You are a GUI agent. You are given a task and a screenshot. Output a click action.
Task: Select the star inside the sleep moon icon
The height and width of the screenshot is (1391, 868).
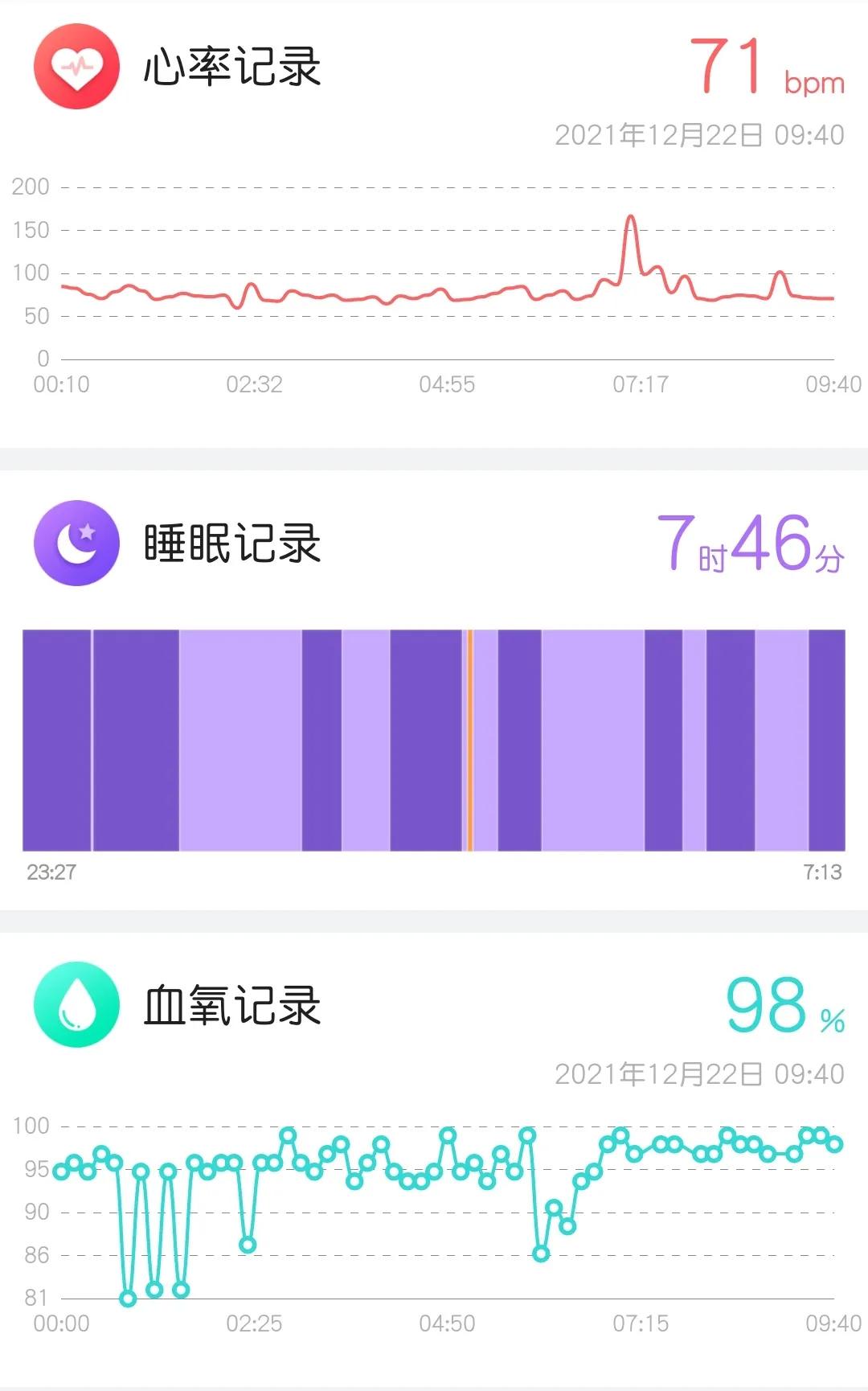coord(87,529)
